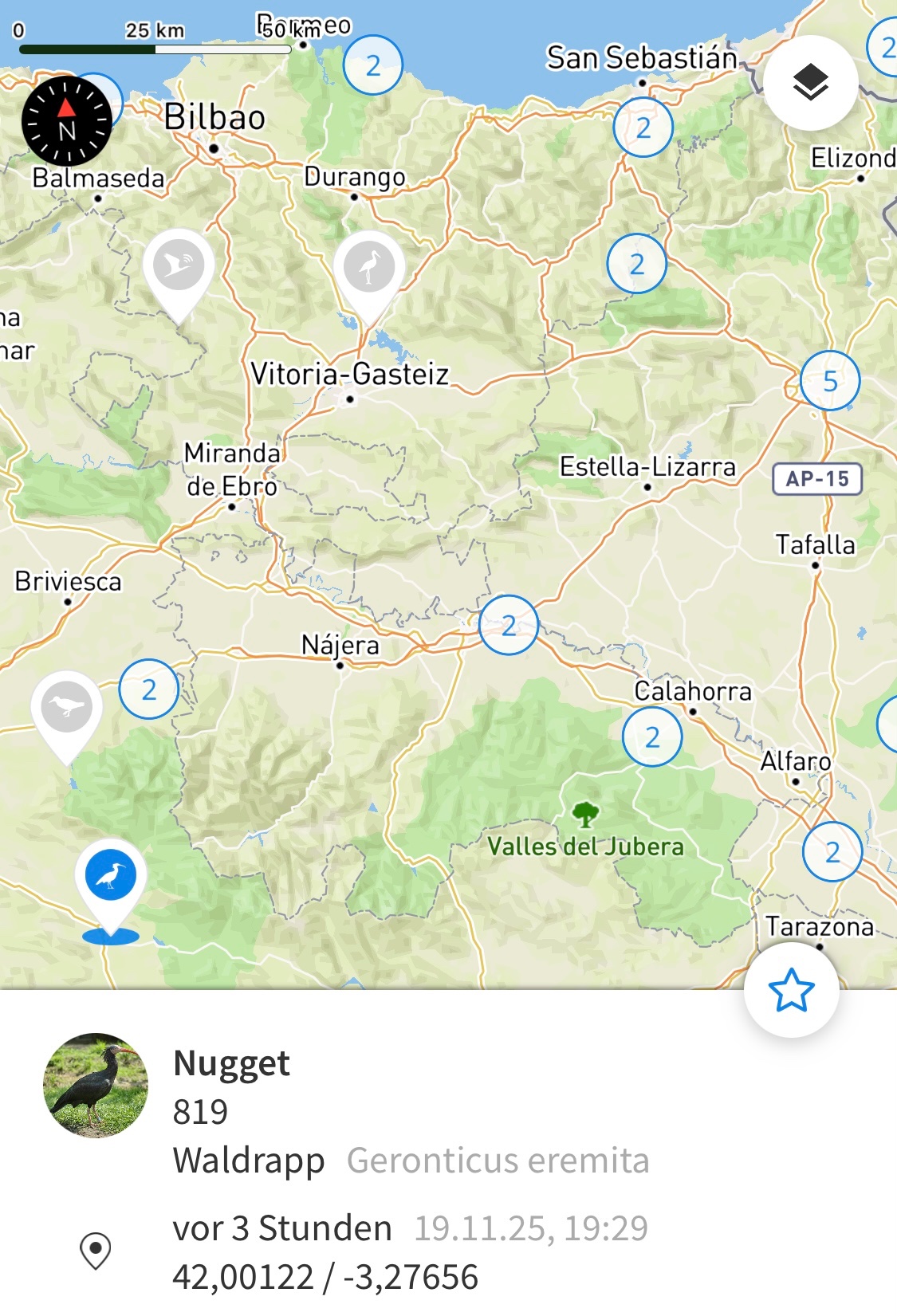Viewport: 897px width, 1316px height.
Task: Expand the cluster of 2 near Calahorra
Action: 652,737
